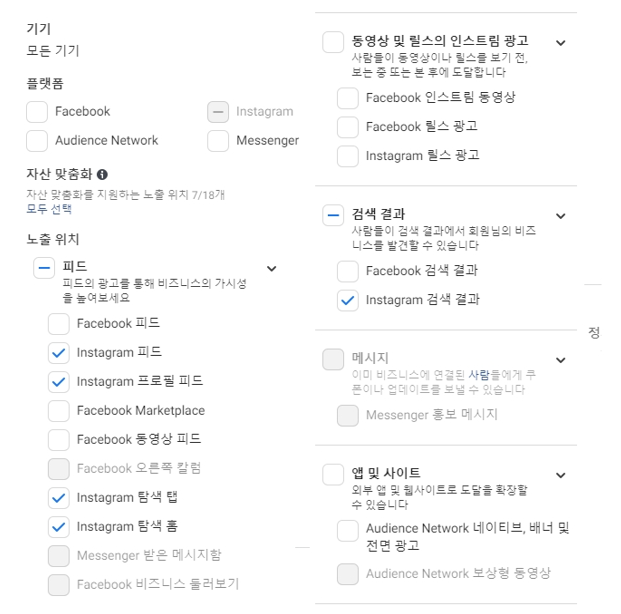
Task: Uncheck Instagram 탐색 탭 placement
Action: [59, 498]
